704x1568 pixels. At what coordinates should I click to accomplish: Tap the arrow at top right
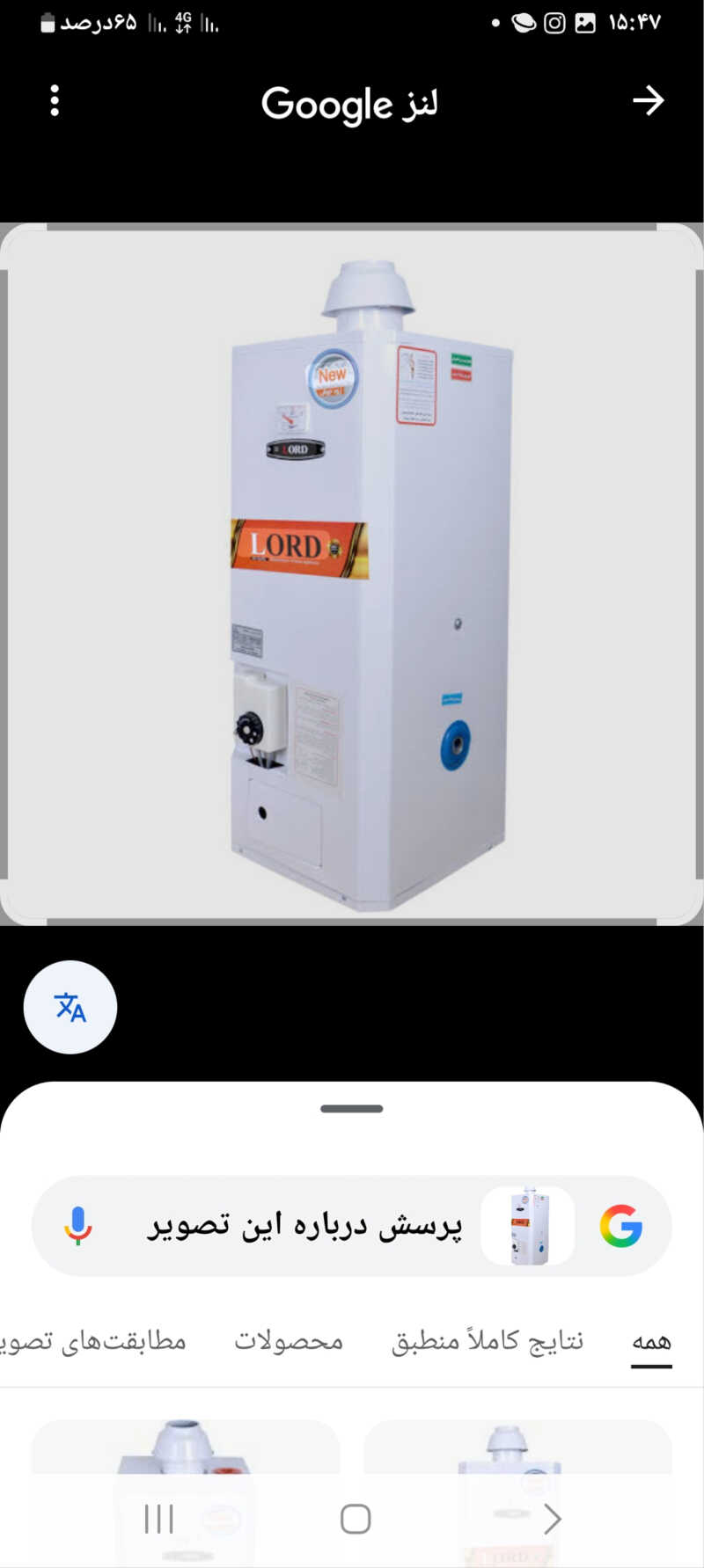click(648, 101)
